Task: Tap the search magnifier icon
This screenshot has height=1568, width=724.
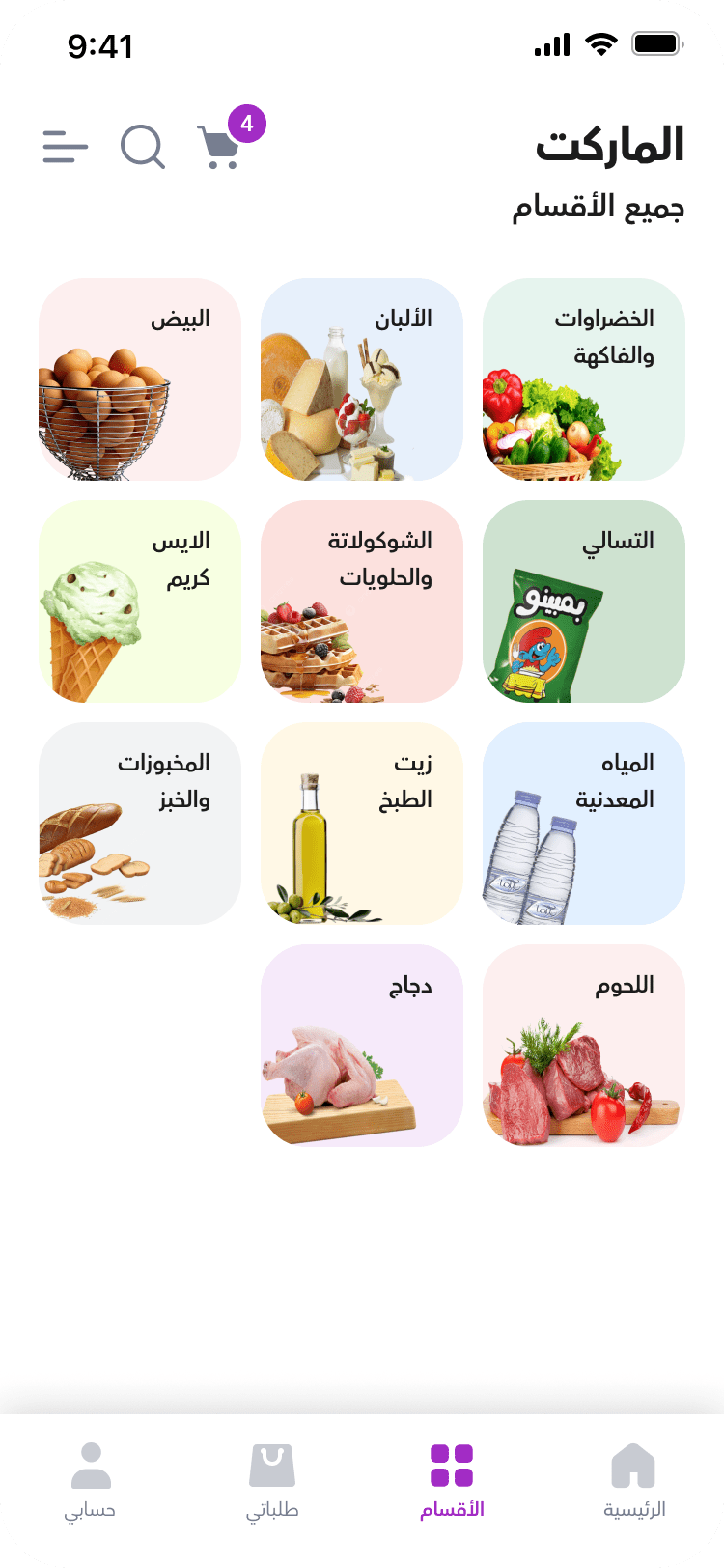Action: point(143,147)
